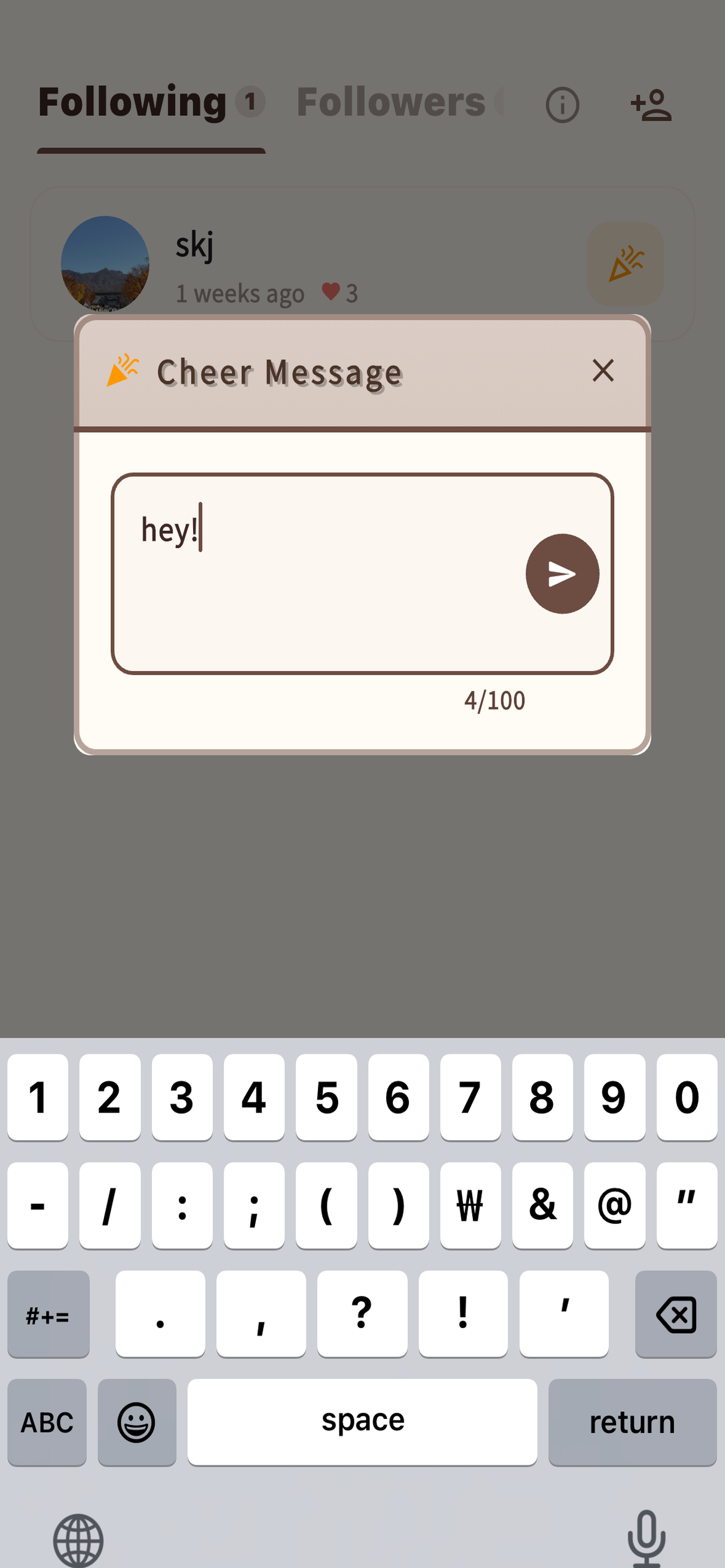725x1568 pixels.
Task: Tap the add friend icon
Action: [x=650, y=106]
